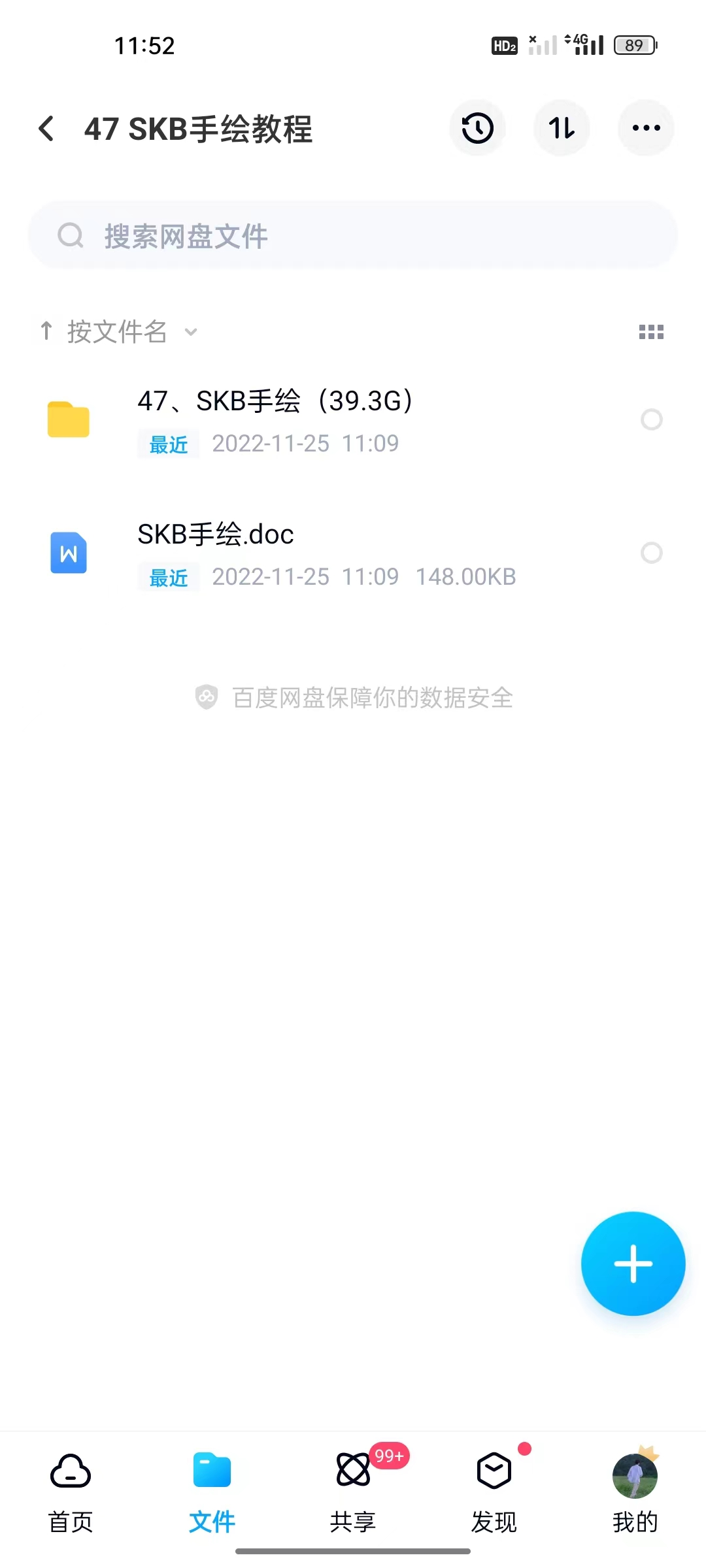The height and width of the screenshot is (1568, 706).
Task: Tap the blue plus upload button
Action: point(633,1263)
